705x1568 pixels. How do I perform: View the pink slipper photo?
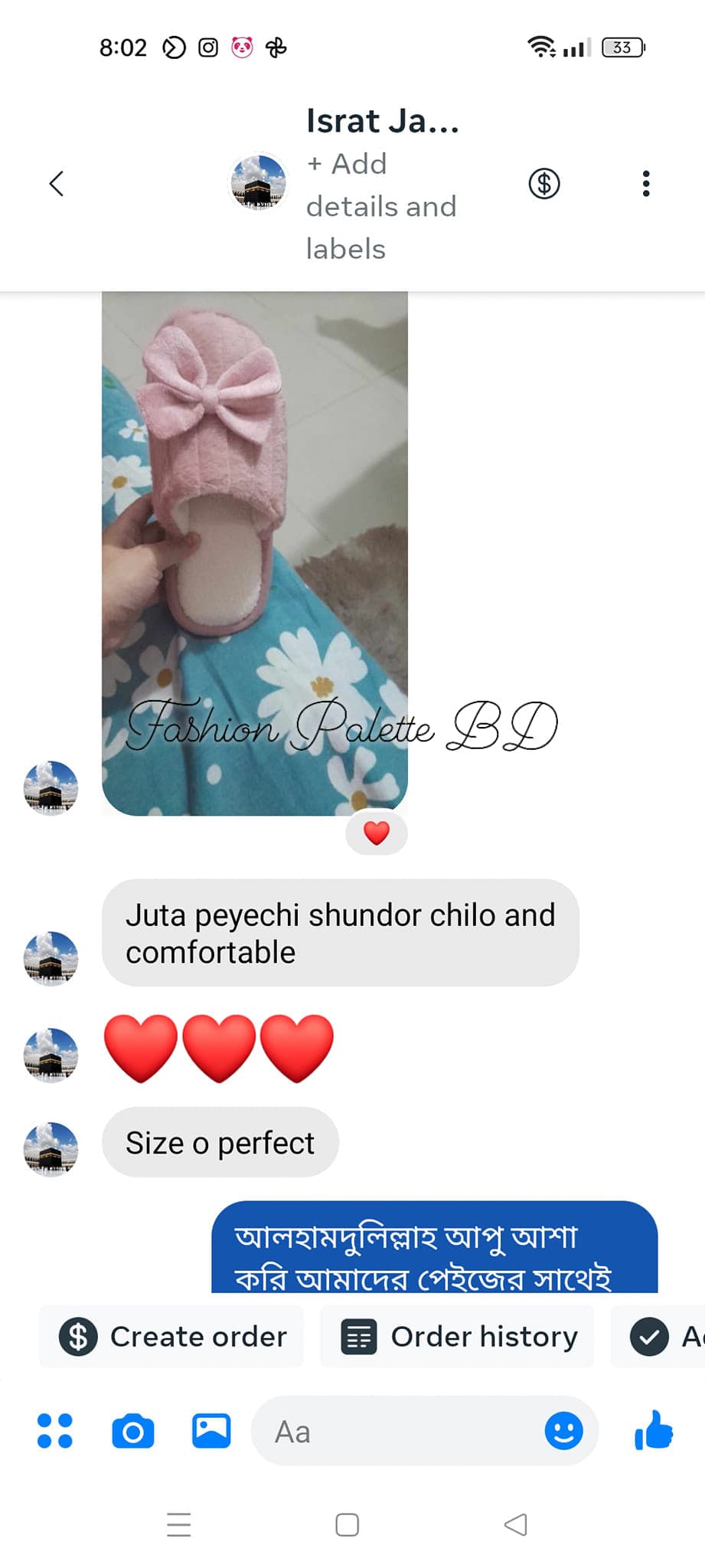pos(255,552)
